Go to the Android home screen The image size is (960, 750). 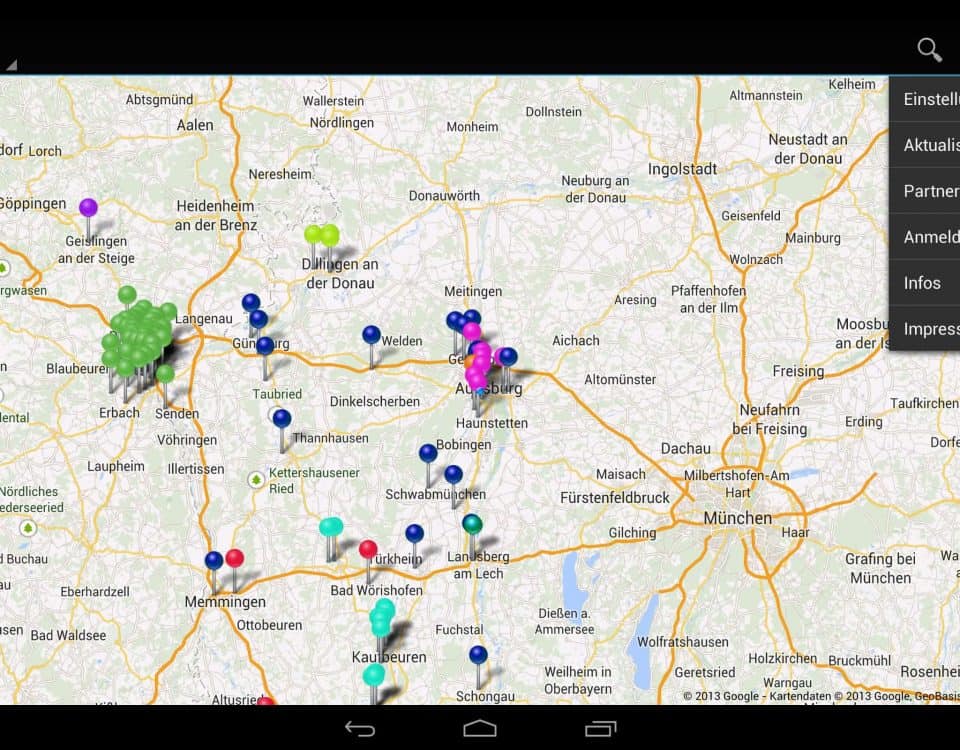pyautogui.click(x=480, y=729)
